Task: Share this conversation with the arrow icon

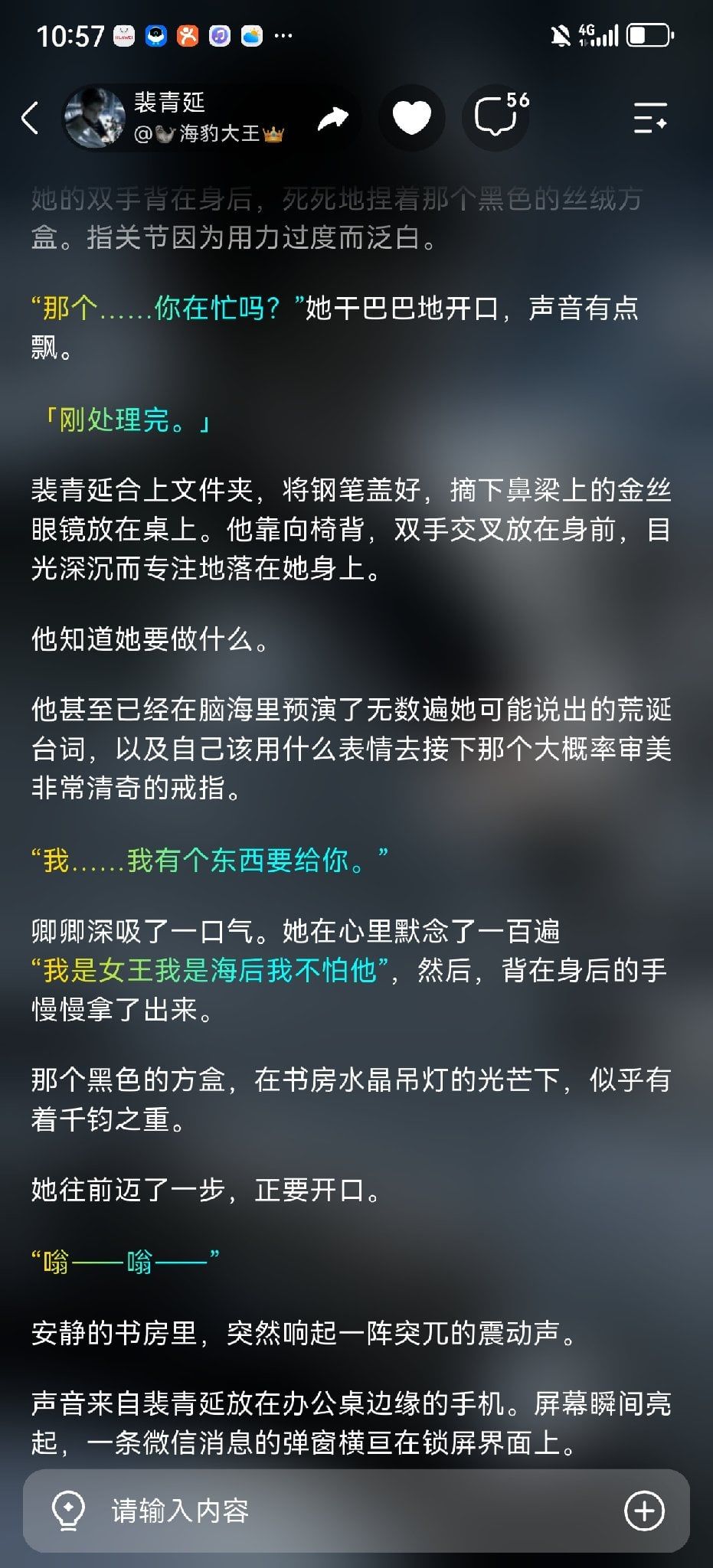Action: (x=332, y=119)
